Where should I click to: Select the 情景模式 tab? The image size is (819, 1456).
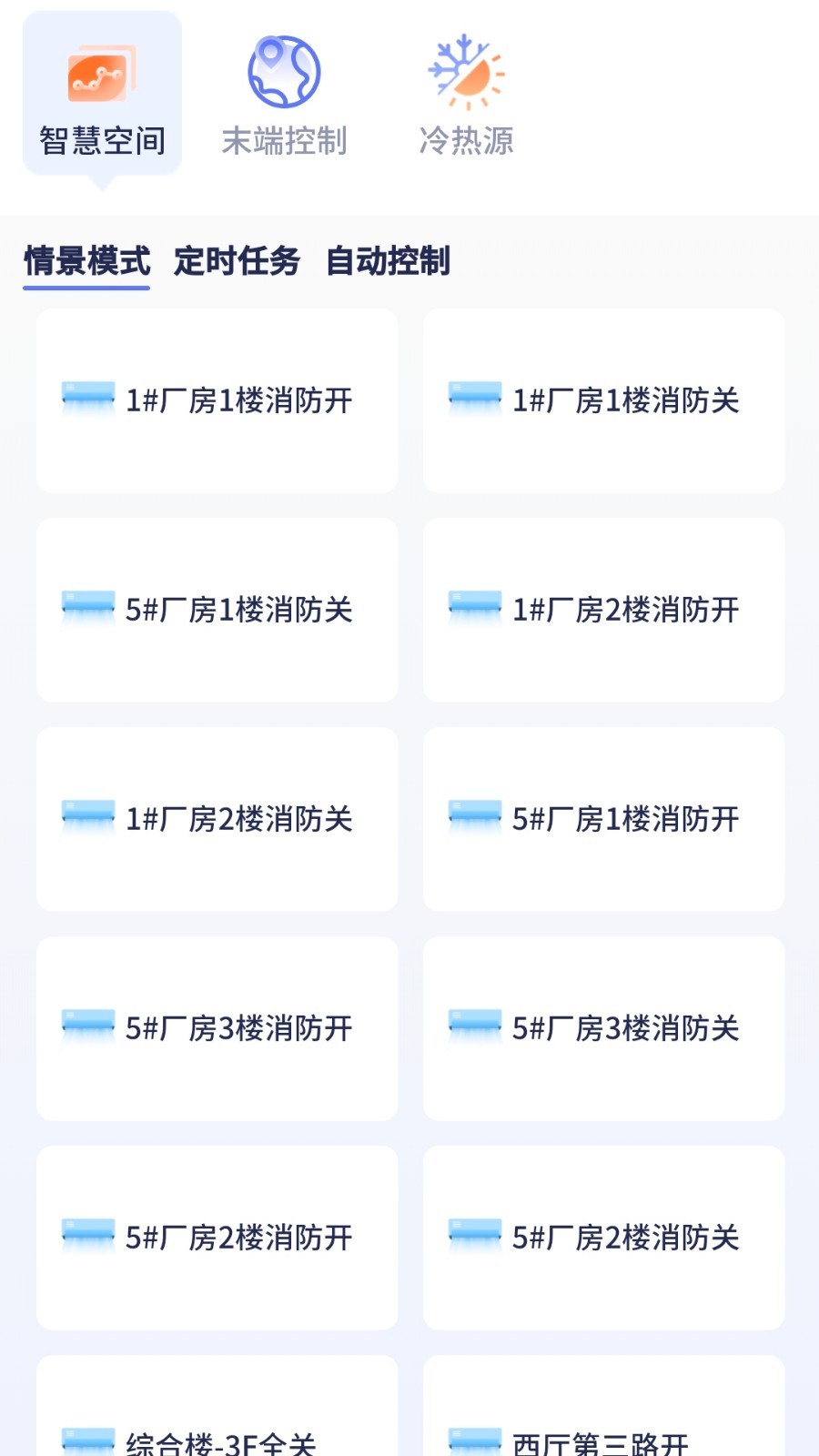click(86, 261)
